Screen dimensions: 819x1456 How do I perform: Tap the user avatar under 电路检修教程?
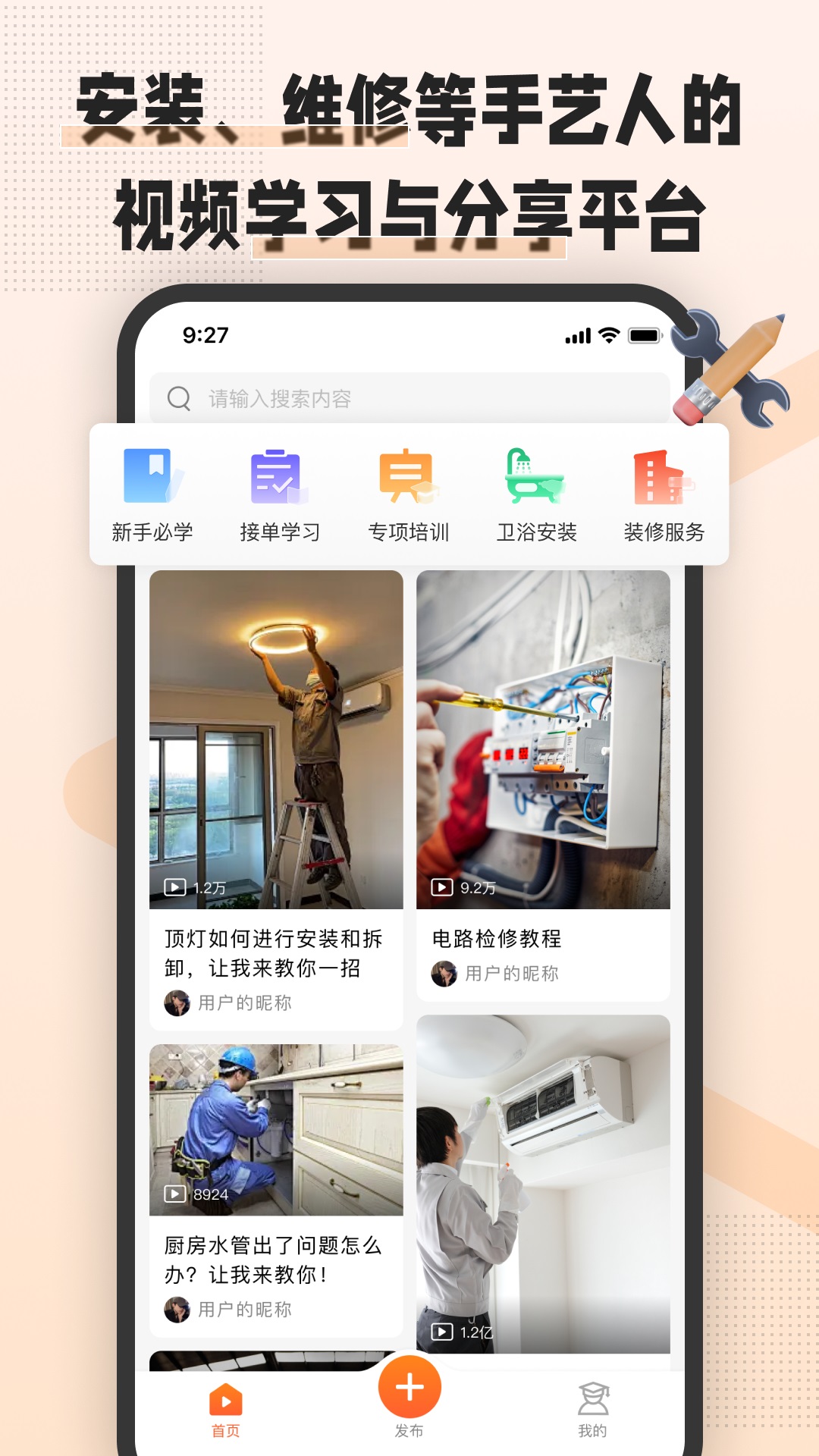443,974
